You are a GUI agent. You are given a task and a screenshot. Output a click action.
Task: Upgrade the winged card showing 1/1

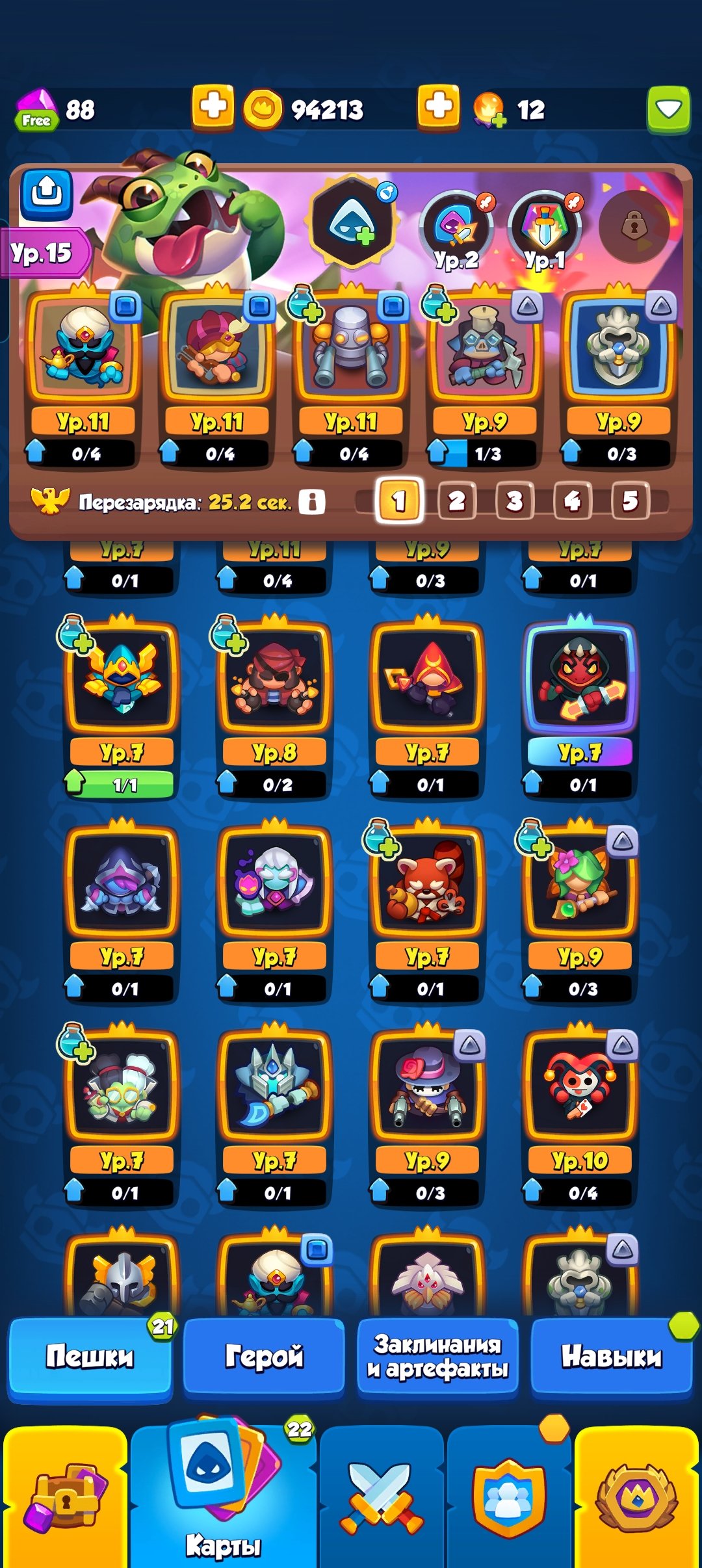[x=122, y=784]
